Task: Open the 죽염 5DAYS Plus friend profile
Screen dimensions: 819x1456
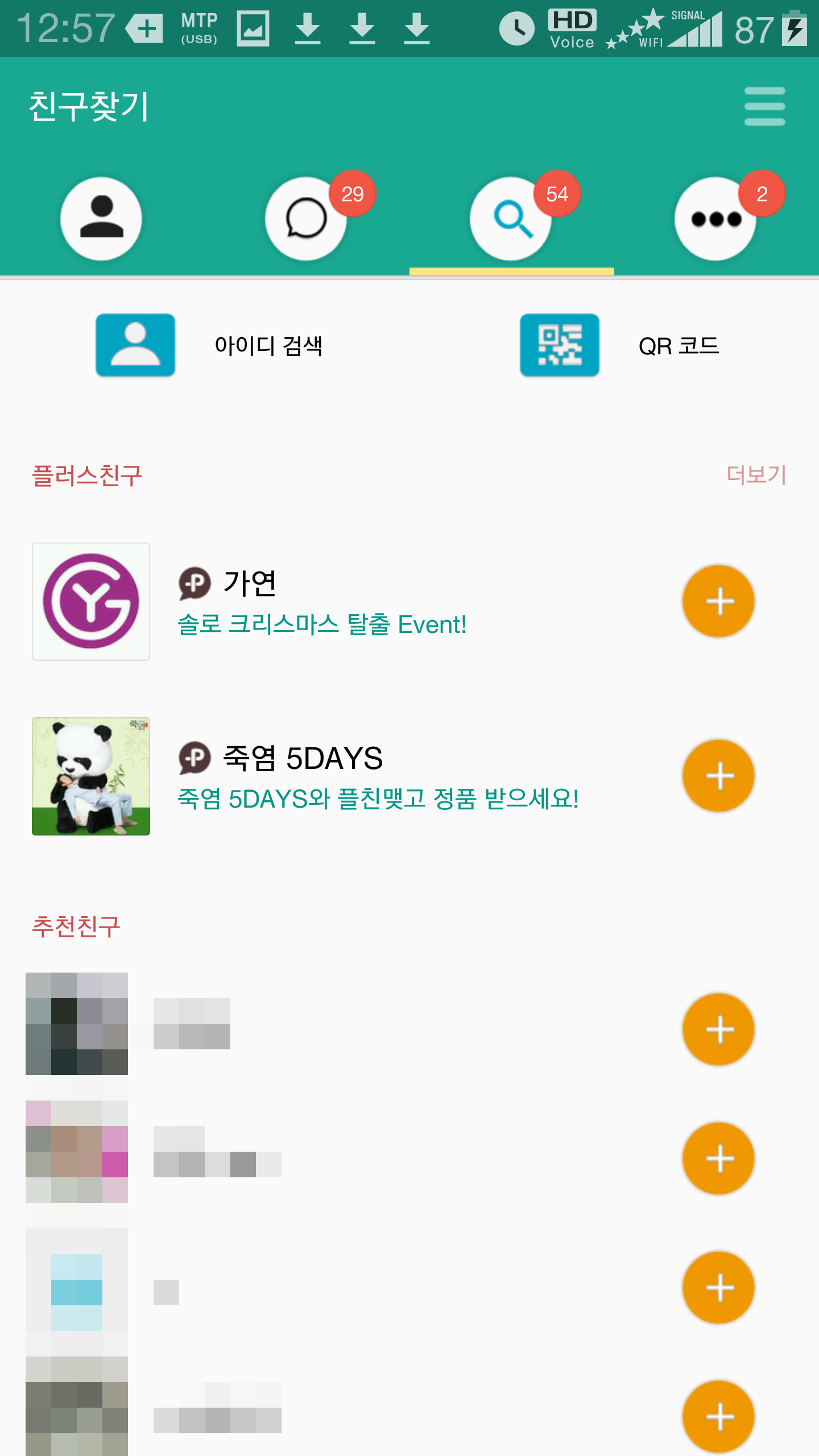Action: [92, 776]
